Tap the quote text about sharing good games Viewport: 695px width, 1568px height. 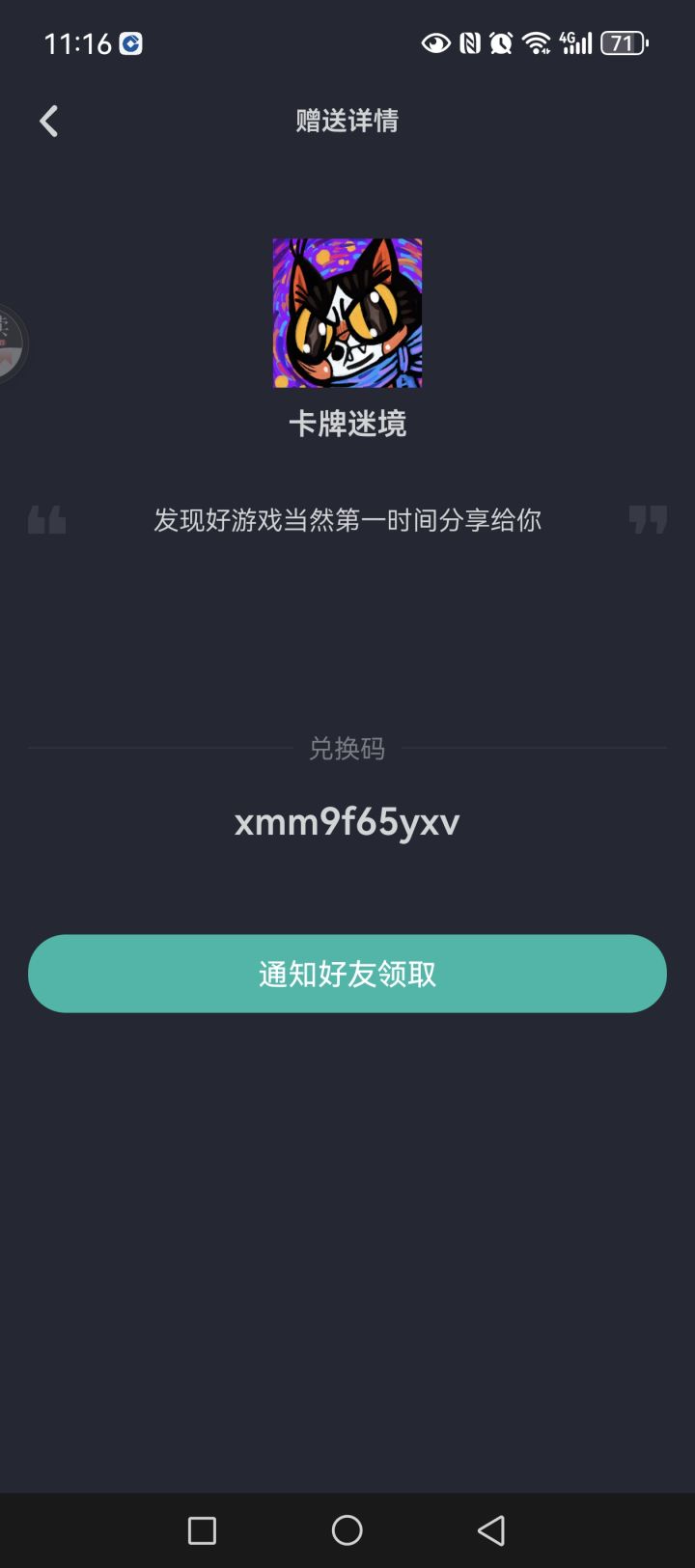pyautogui.click(x=347, y=519)
